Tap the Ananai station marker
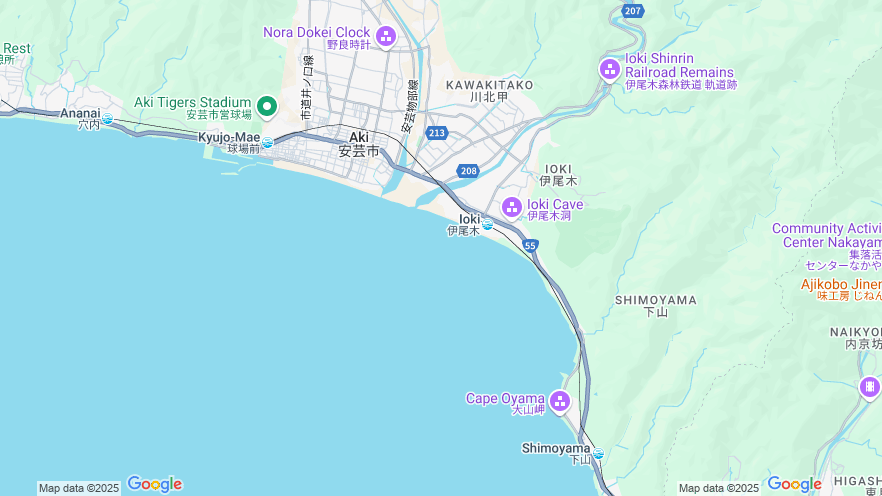Viewport: 882px width, 496px height. point(106,119)
